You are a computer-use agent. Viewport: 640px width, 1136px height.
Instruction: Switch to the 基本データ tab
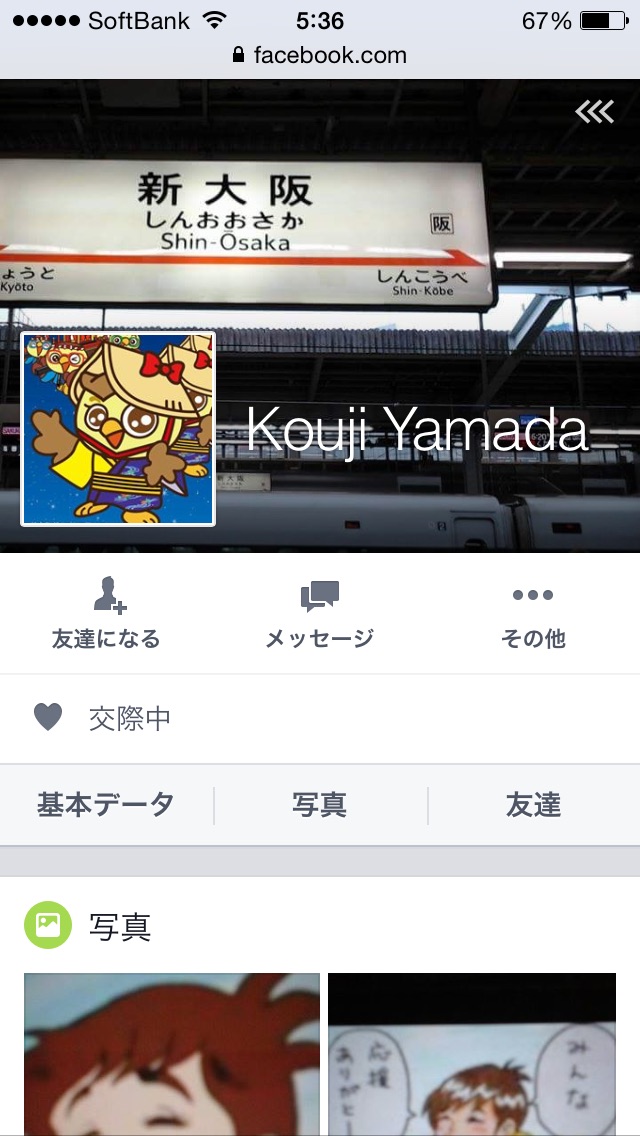(107, 805)
